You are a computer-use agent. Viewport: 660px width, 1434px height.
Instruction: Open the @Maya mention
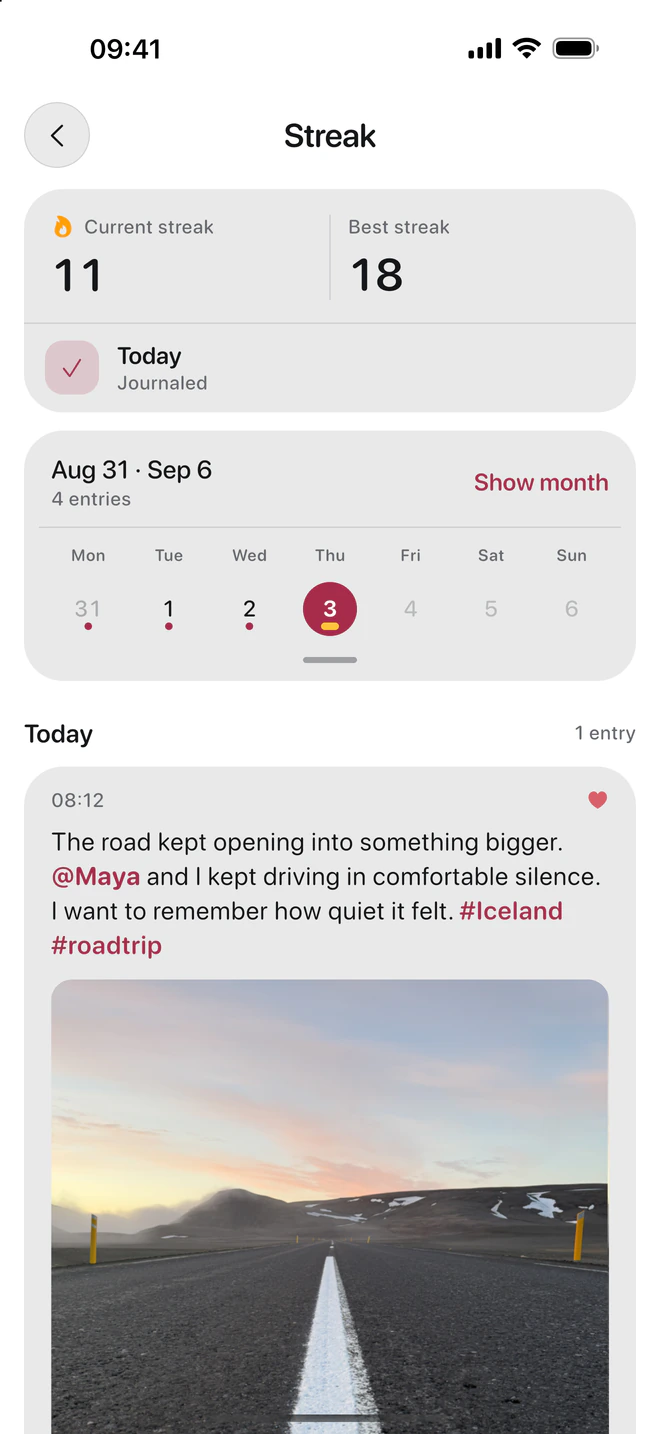pos(96,877)
